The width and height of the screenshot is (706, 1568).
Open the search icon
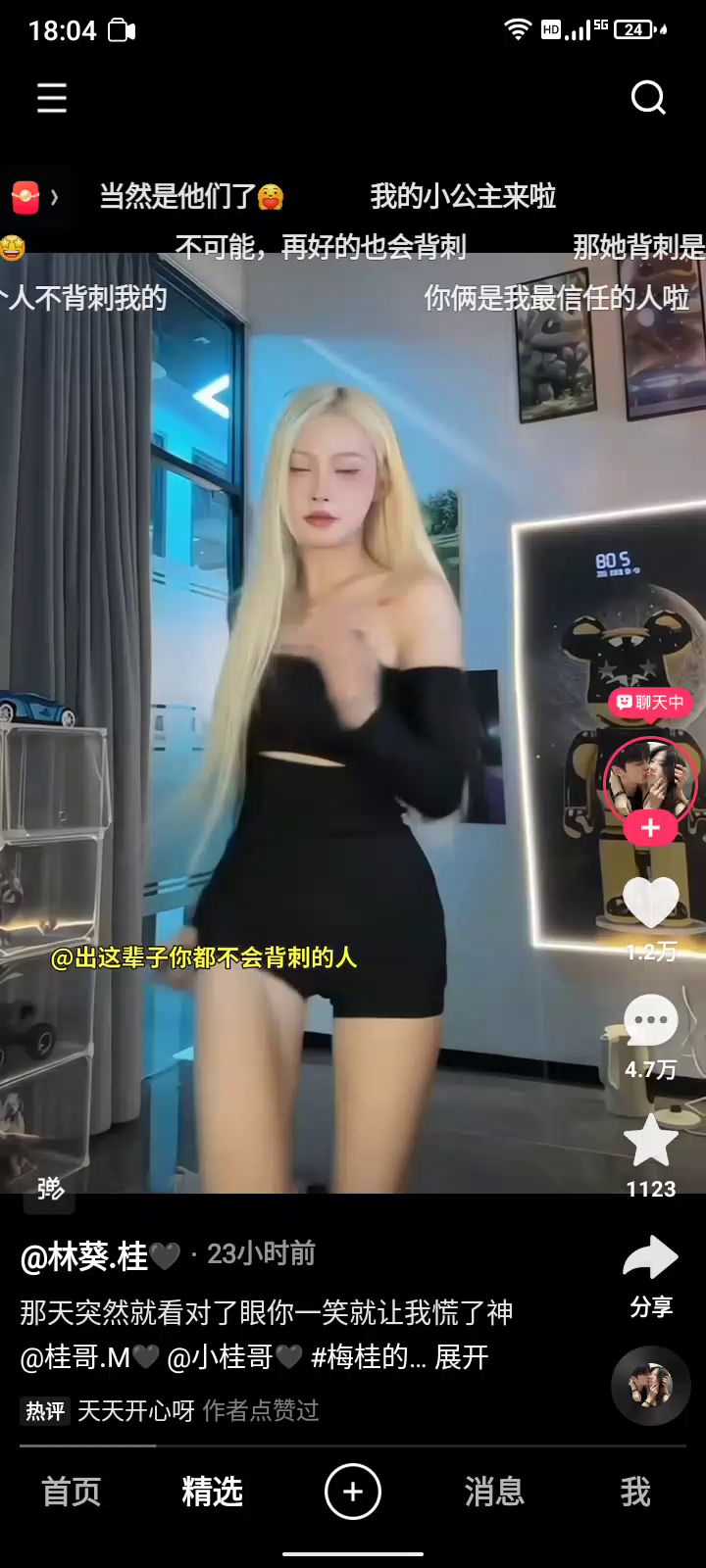pyautogui.click(x=648, y=98)
